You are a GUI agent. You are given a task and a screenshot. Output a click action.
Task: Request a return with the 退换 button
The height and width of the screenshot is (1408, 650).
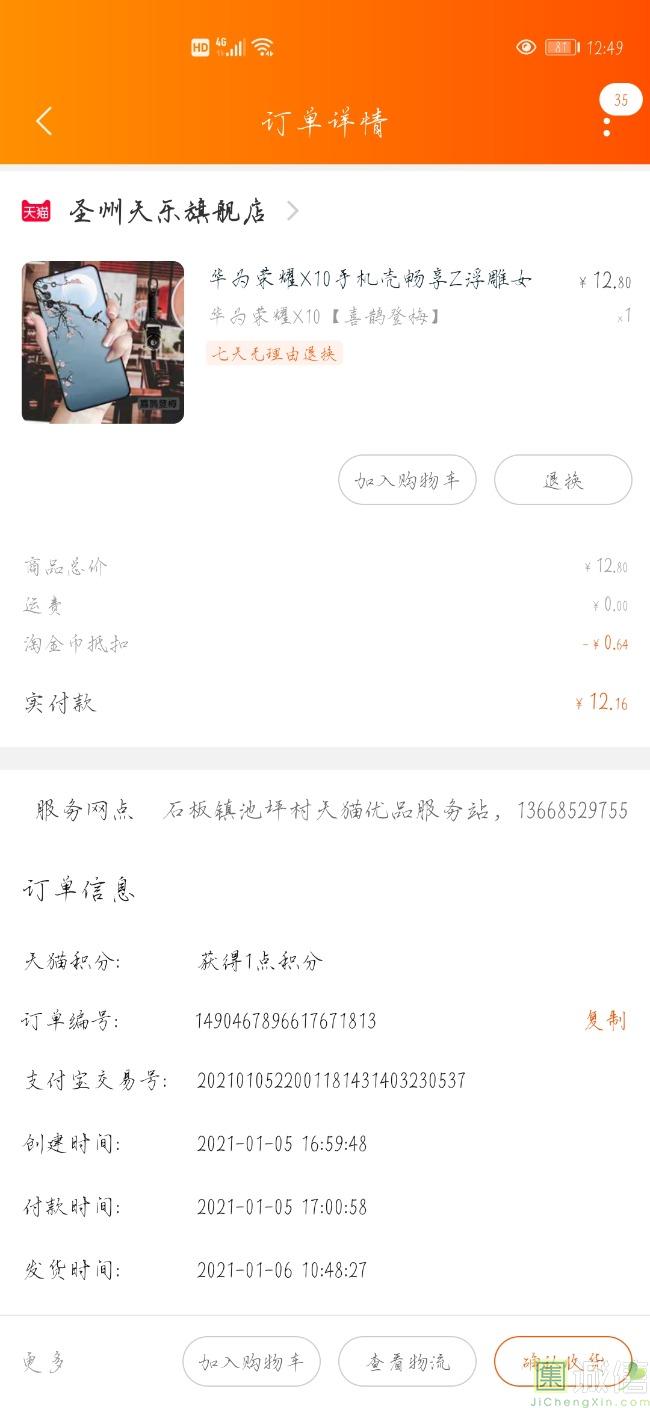click(562, 480)
